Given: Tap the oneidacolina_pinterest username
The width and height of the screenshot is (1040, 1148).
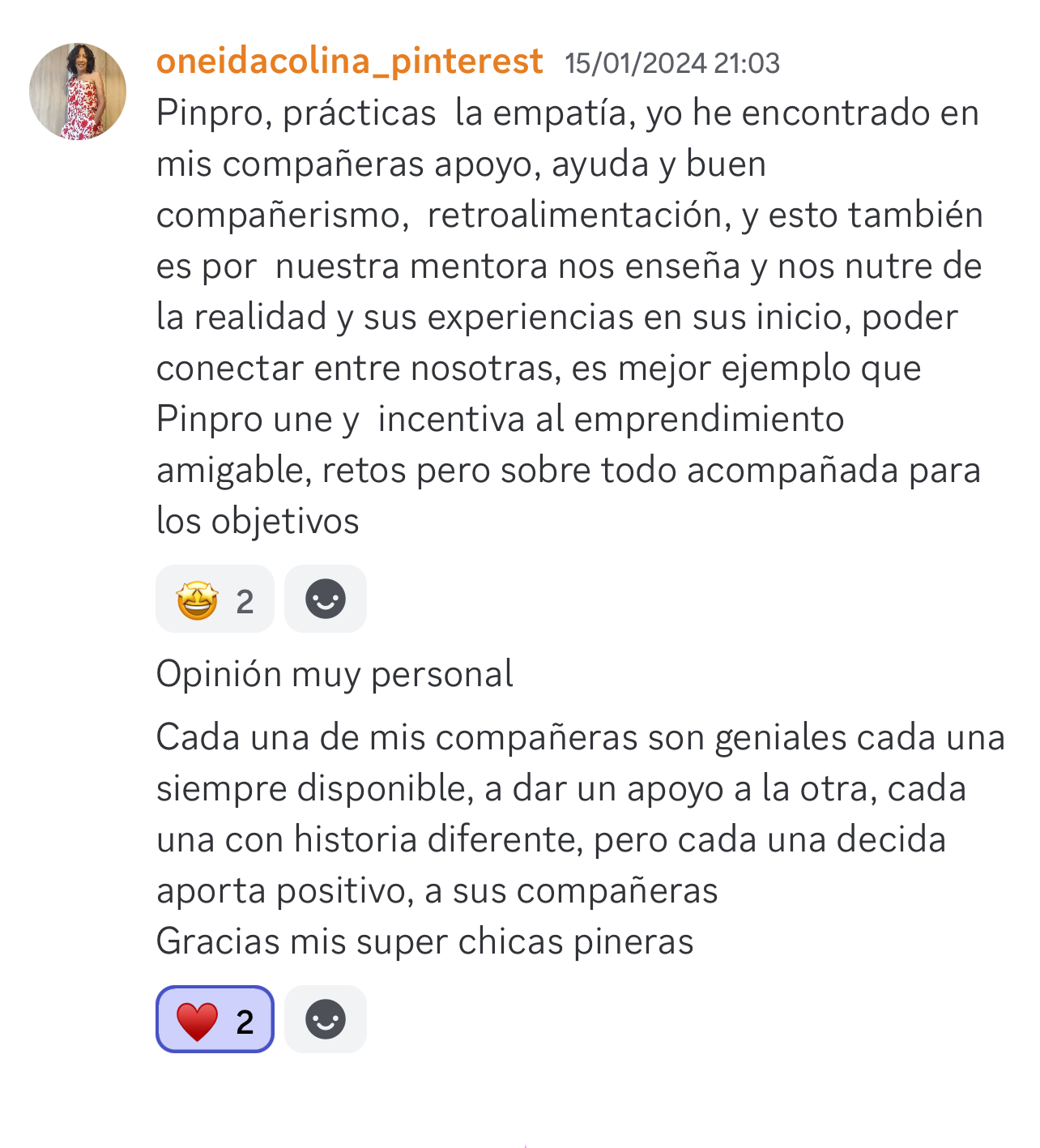Looking at the screenshot, I should (x=349, y=62).
